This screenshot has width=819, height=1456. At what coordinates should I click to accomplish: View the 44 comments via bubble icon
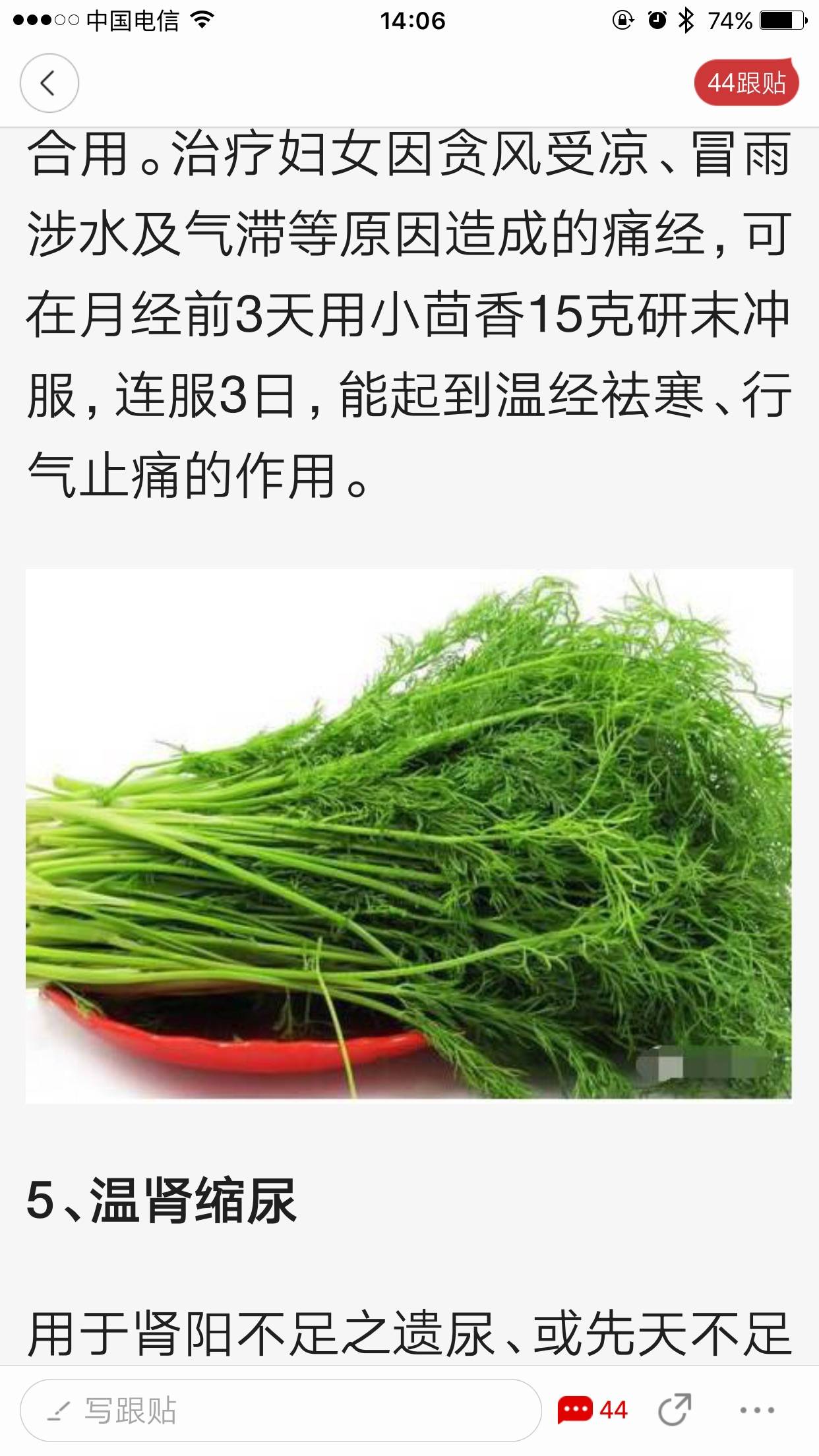(x=592, y=1410)
